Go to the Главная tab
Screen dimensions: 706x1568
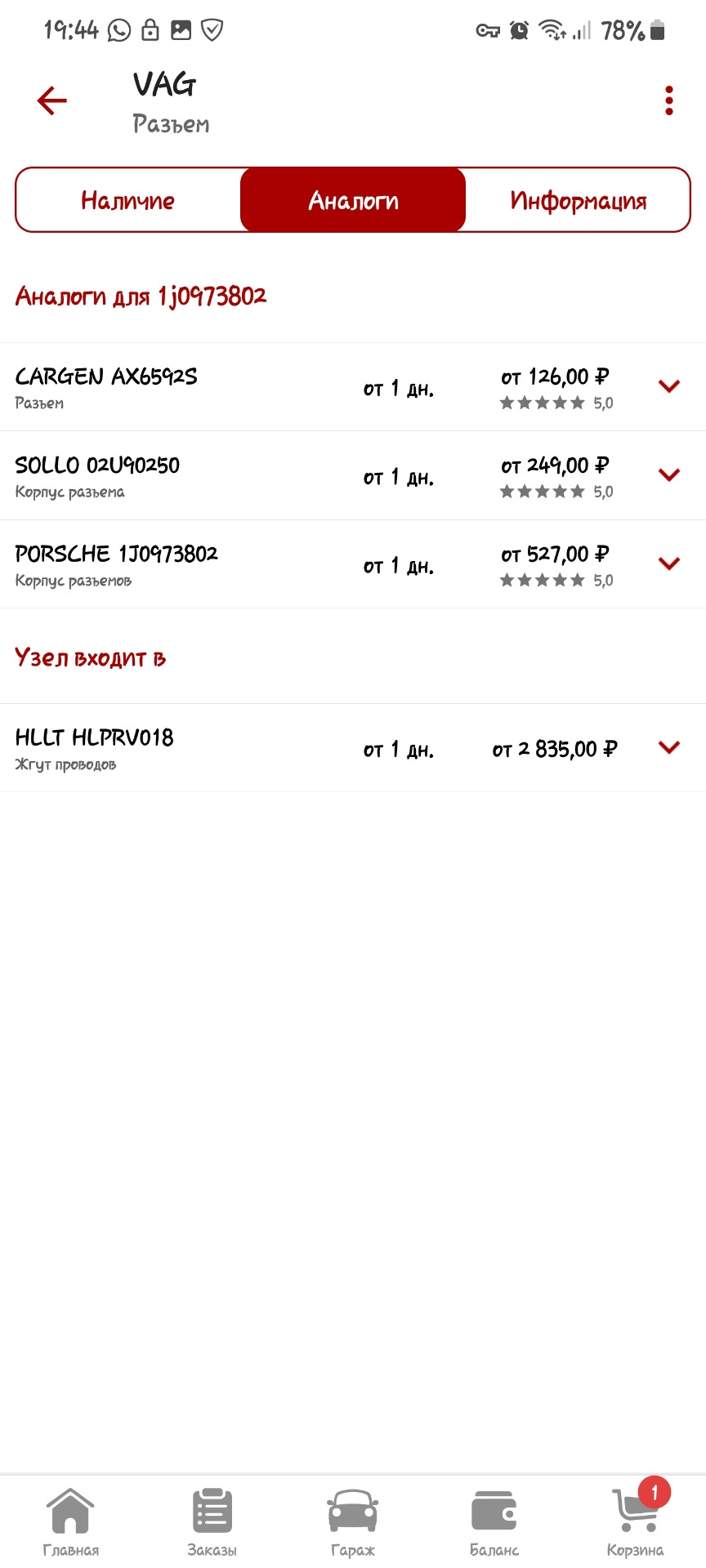[x=70, y=1522]
